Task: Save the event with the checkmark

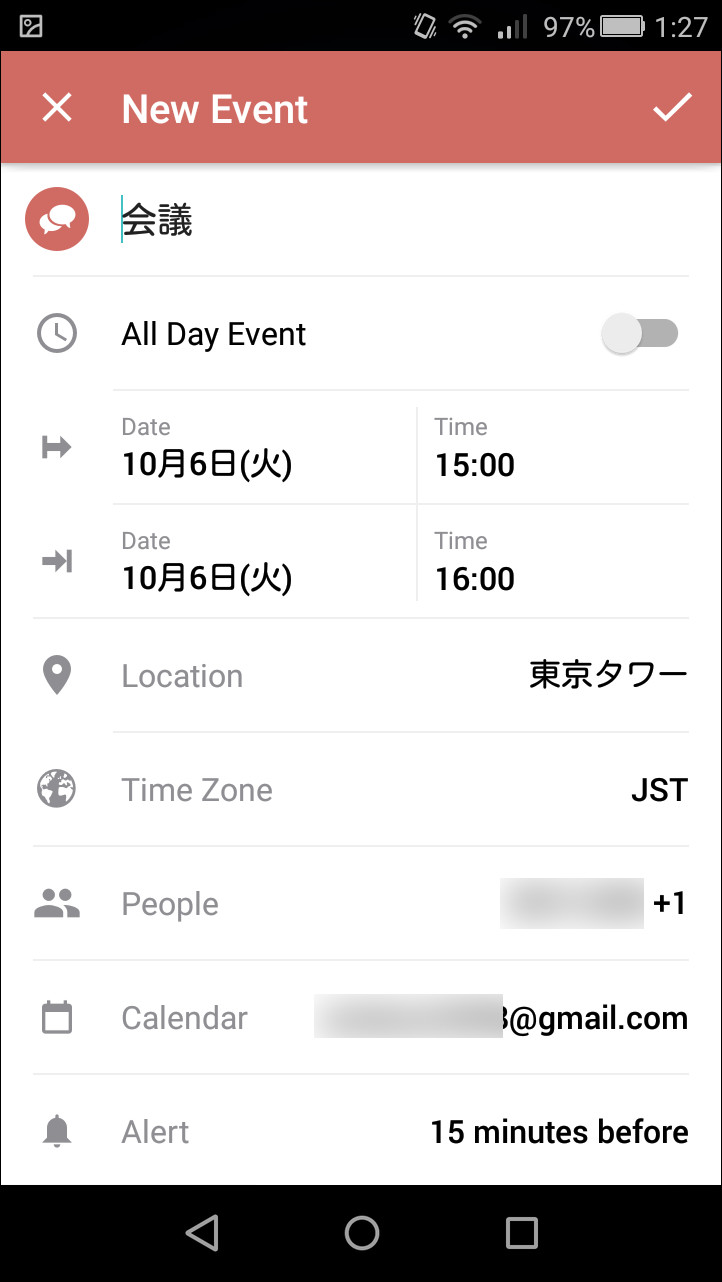Action: click(673, 107)
